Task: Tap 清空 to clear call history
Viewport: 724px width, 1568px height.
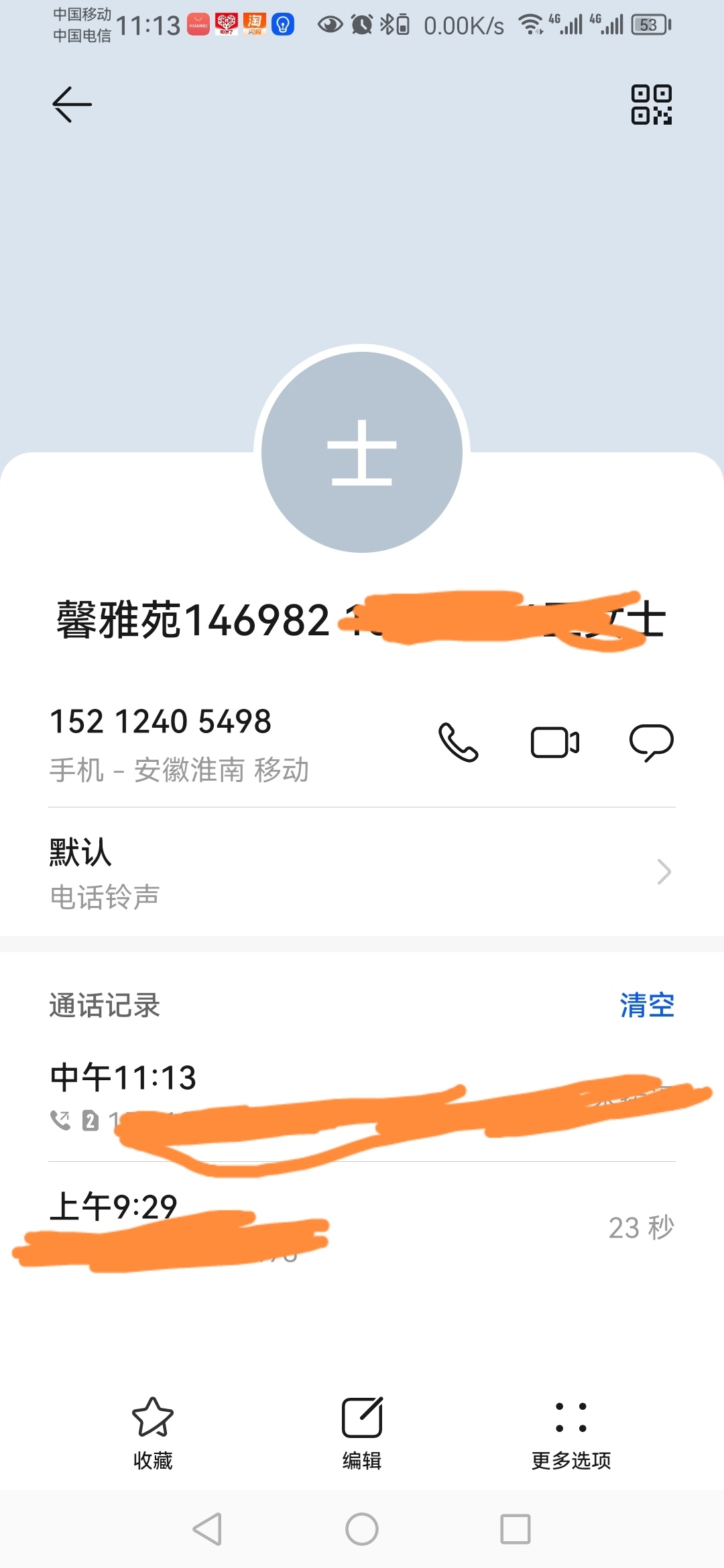Action: pyautogui.click(x=646, y=1005)
